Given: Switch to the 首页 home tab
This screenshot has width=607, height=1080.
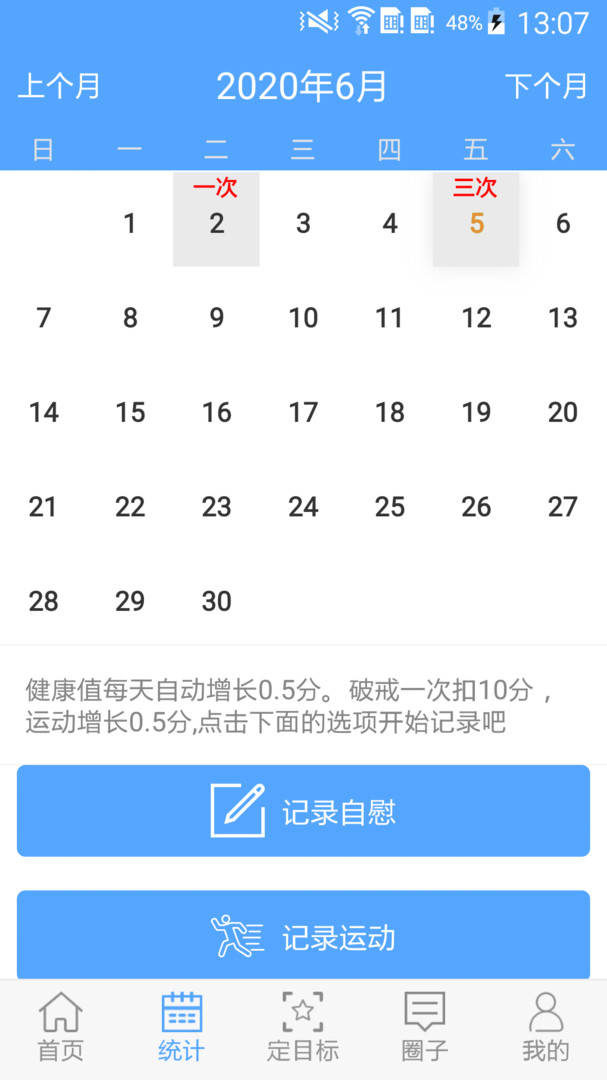Looking at the screenshot, I should pos(60,1027).
